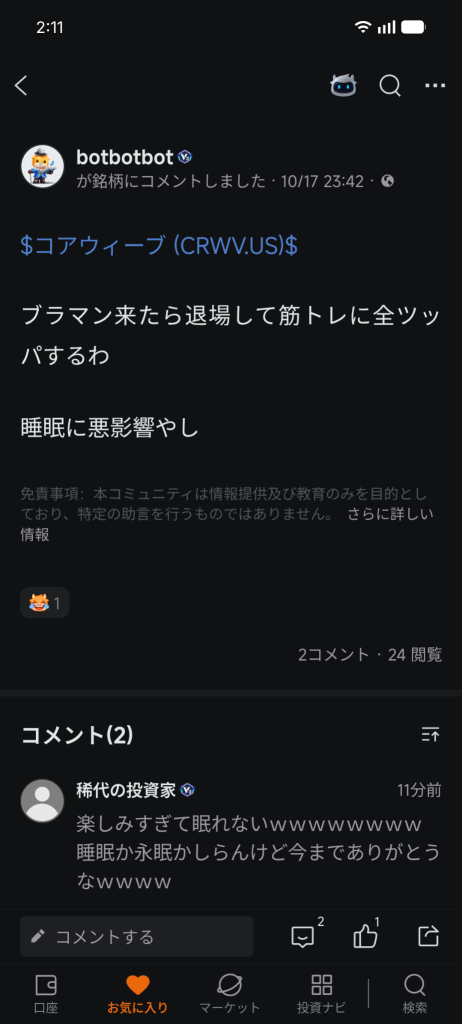Tap the コメントする input field
The height and width of the screenshot is (1024, 462).
(137, 936)
